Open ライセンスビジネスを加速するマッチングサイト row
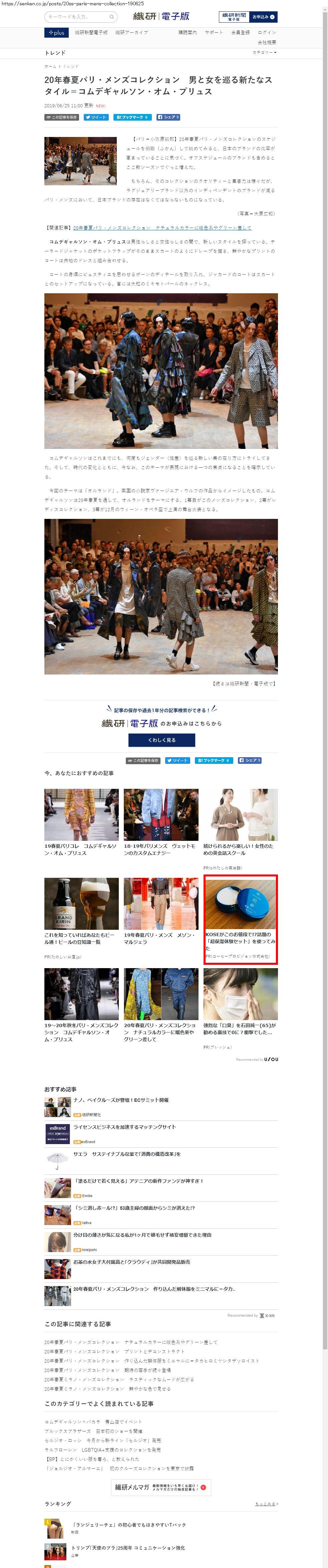Screen dimensions: 328x1568 click(124, 1127)
